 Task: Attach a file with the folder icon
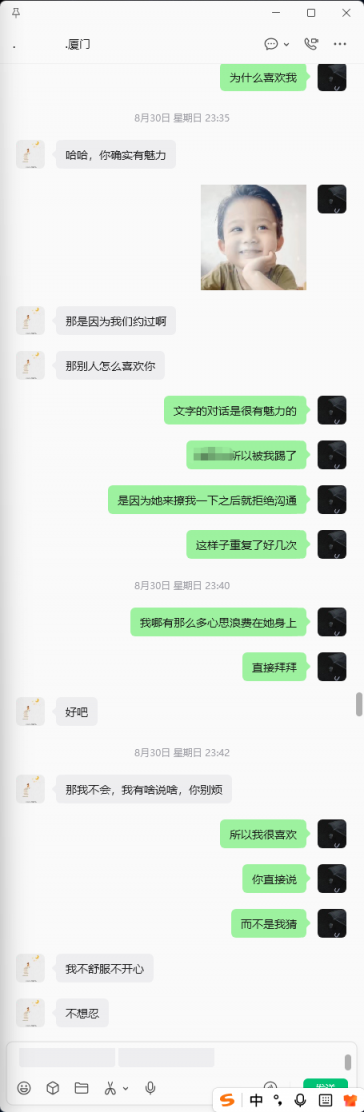pyautogui.click(x=81, y=1087)
